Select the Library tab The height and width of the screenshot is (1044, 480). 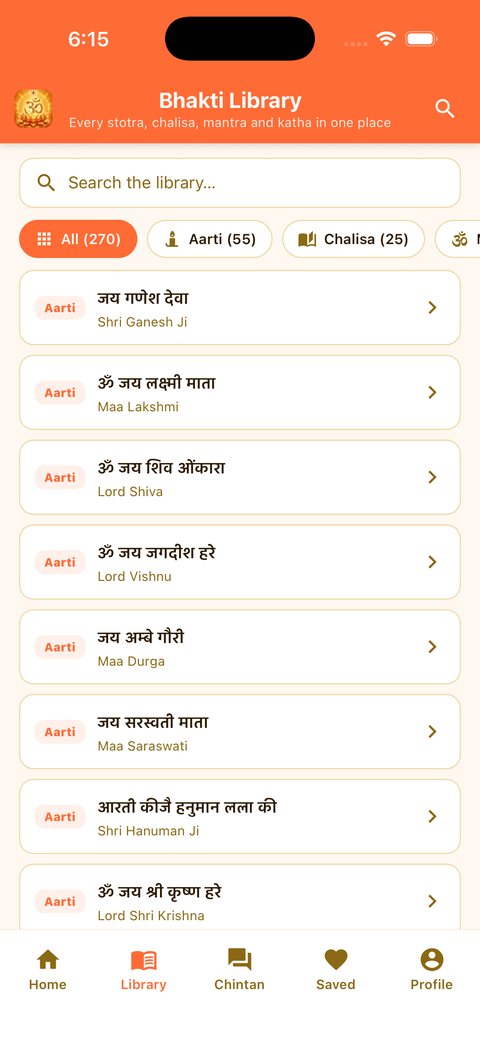pos(144,969)
